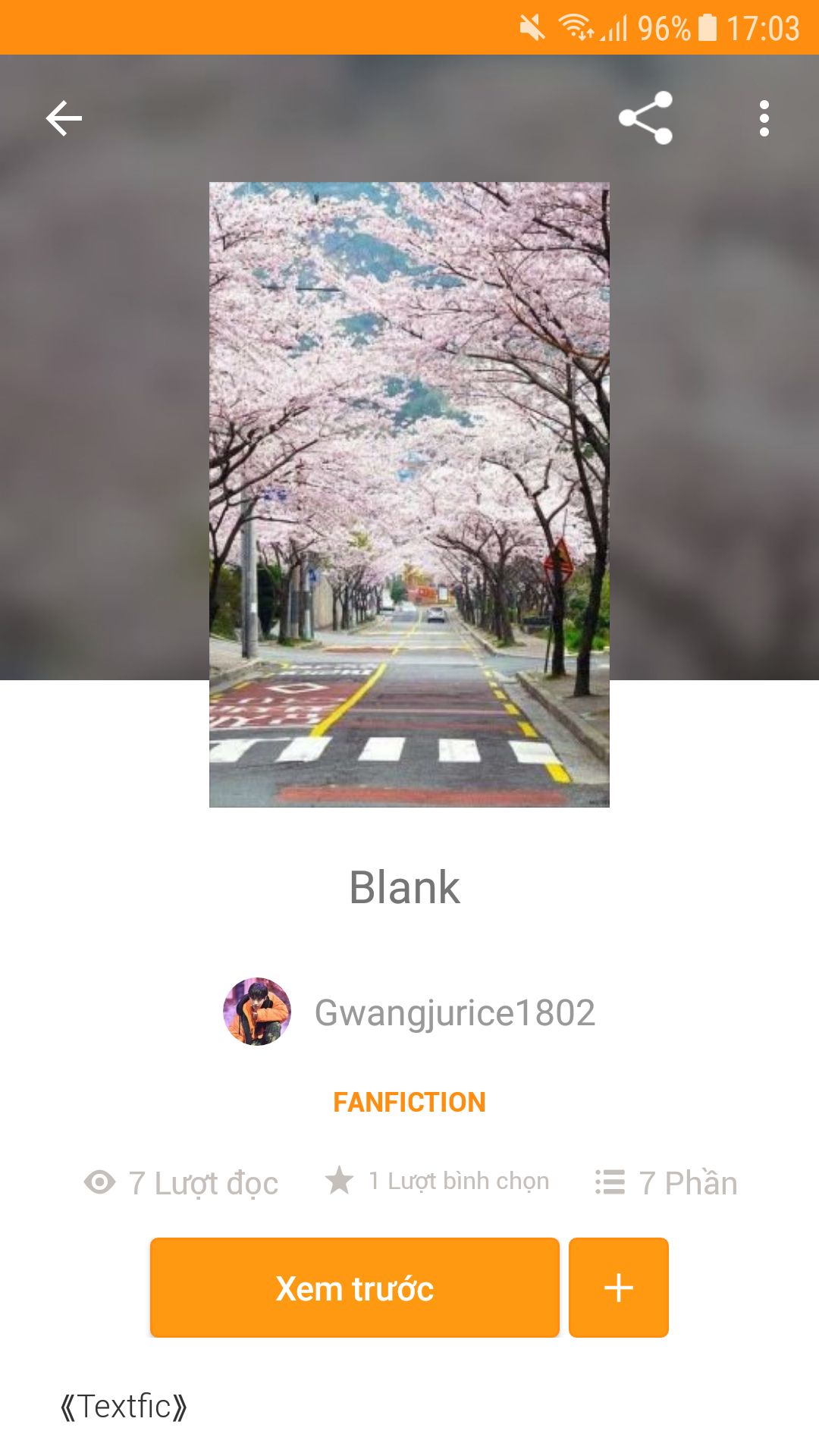View the 7 Phần chapter list
This screenshot has height=1456, width=819.
click(x=667, y=1182)
